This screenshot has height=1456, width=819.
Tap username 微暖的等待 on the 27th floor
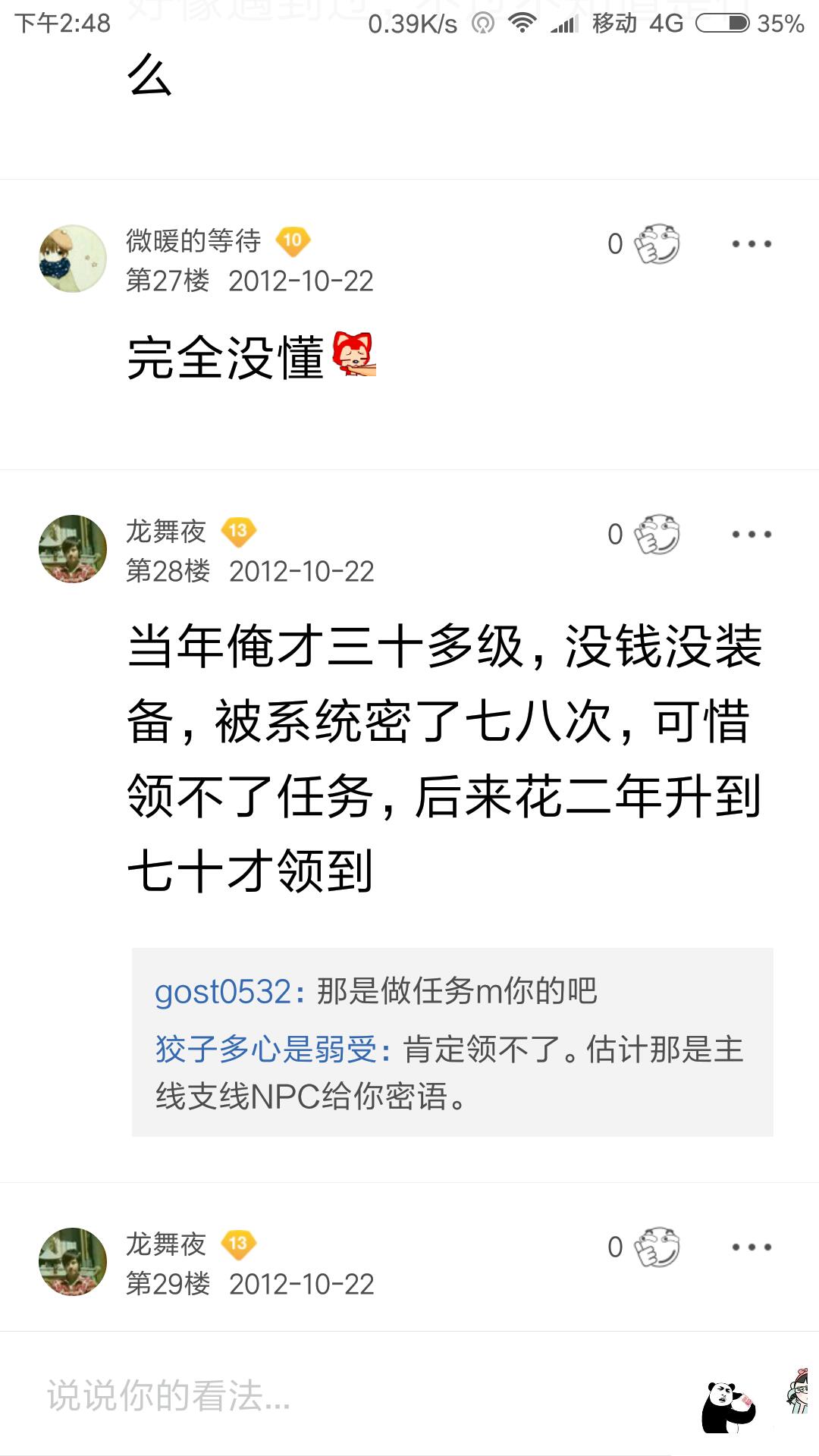pyautogui.click(x=193, y=241)
